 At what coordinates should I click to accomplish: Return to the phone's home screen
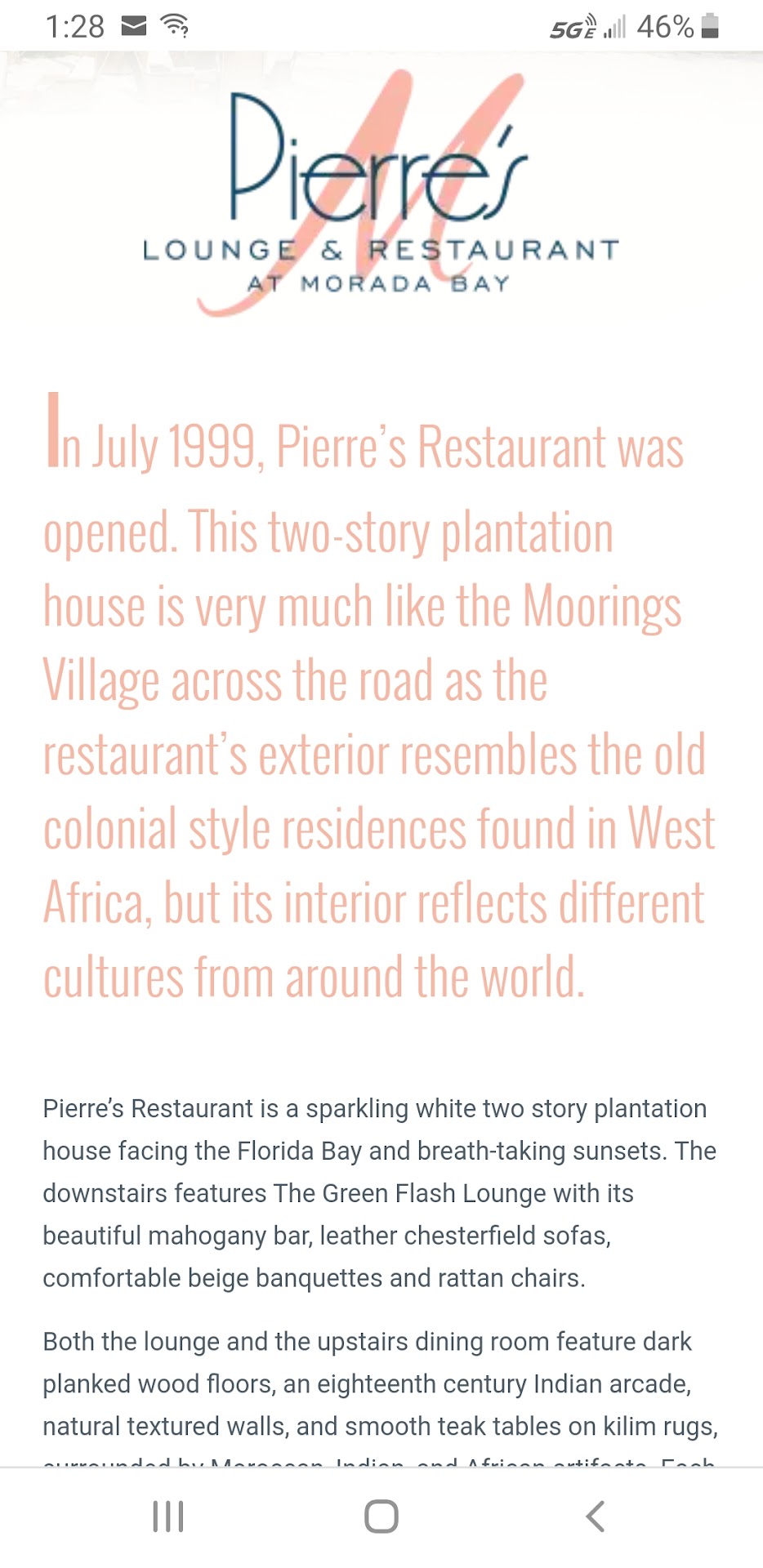pyautogui.click(x=381, y=1517)
